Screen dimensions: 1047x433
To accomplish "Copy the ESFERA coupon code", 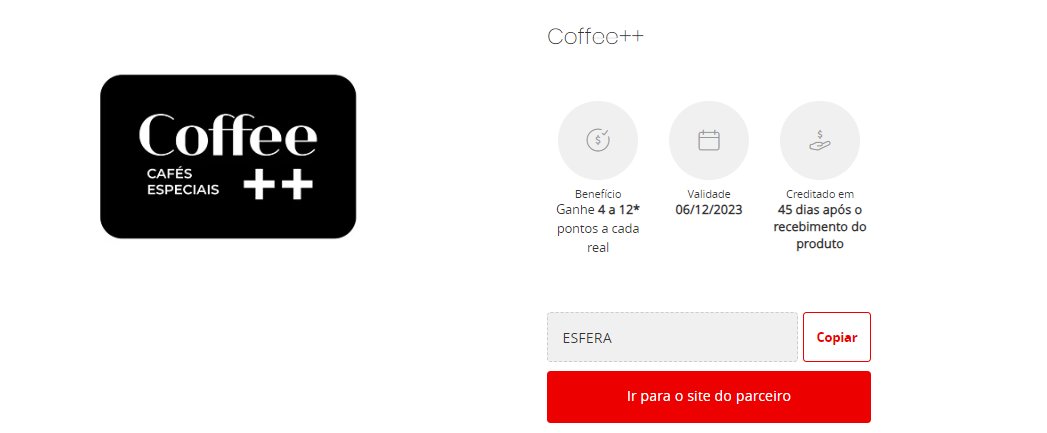I will coord(836,337).
